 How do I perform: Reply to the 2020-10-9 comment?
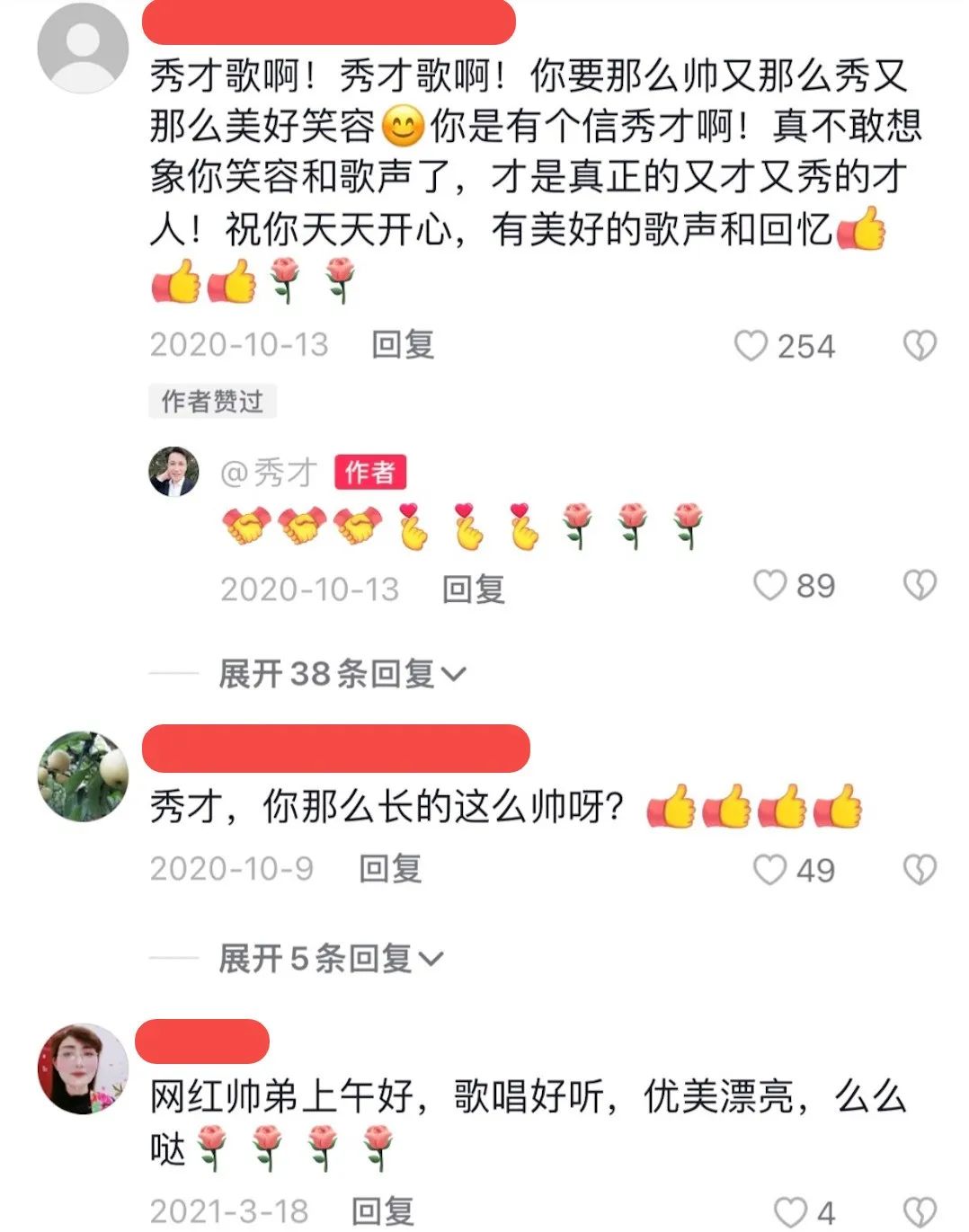[x=389, y=869]
